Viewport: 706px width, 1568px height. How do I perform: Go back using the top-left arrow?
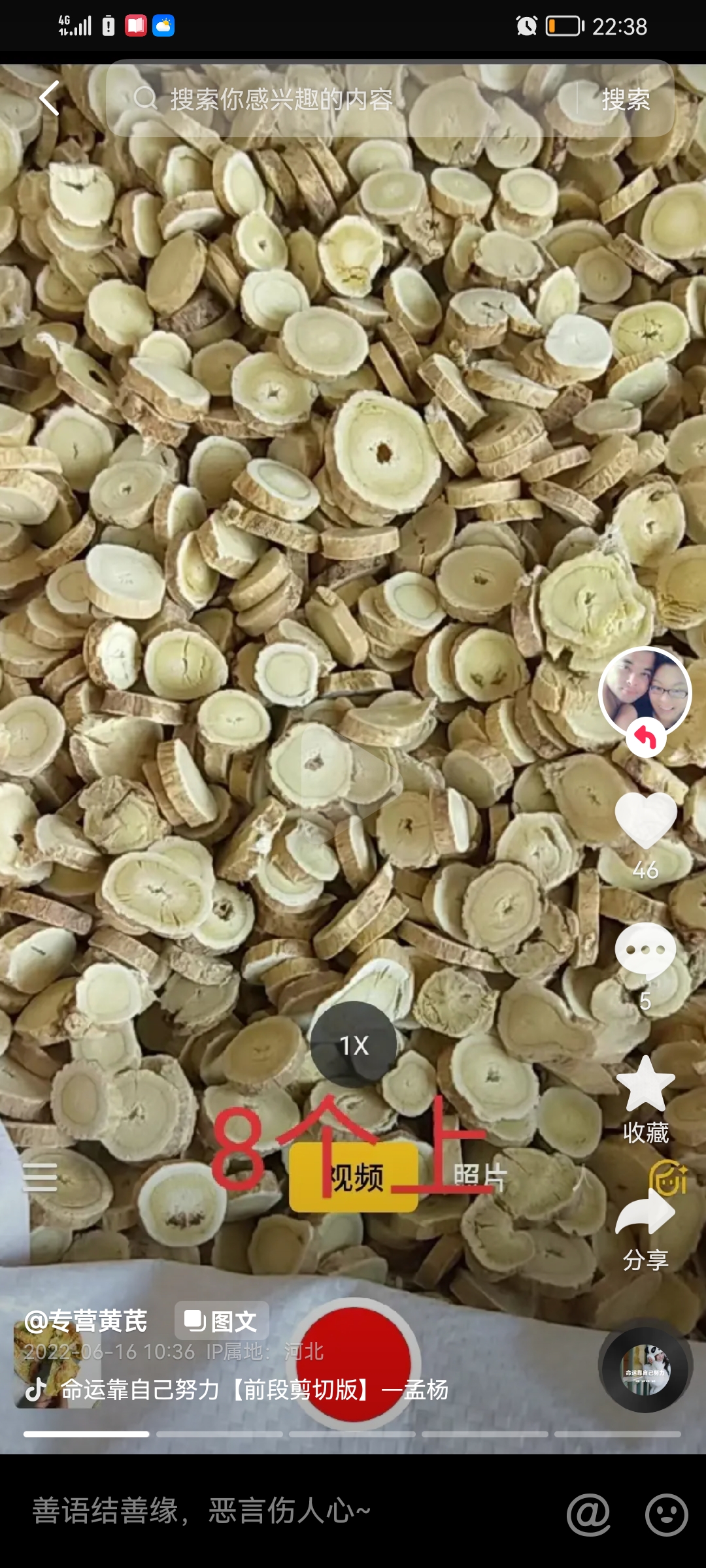[50, 99]
